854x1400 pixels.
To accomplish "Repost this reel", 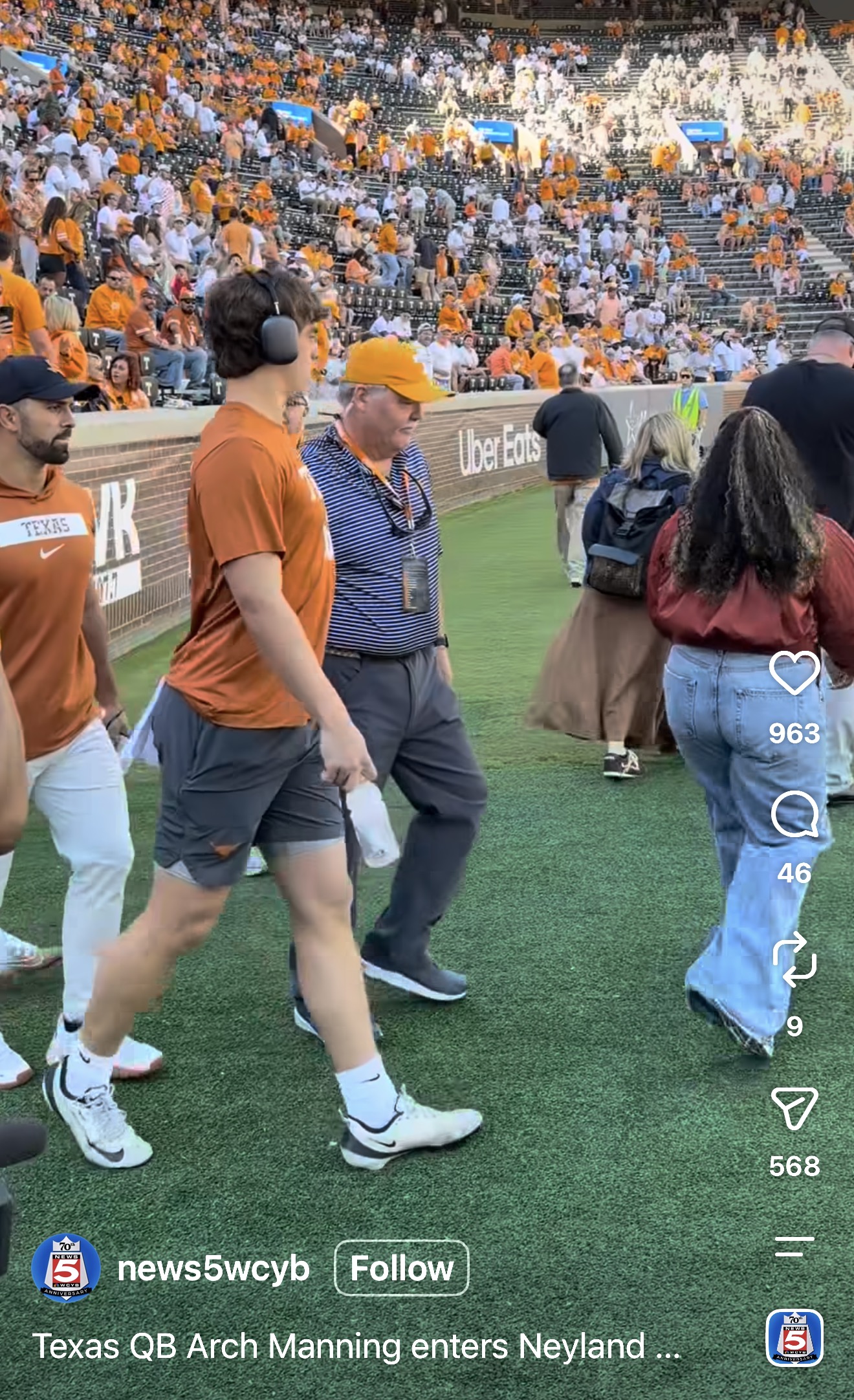I will pos(794,959).
